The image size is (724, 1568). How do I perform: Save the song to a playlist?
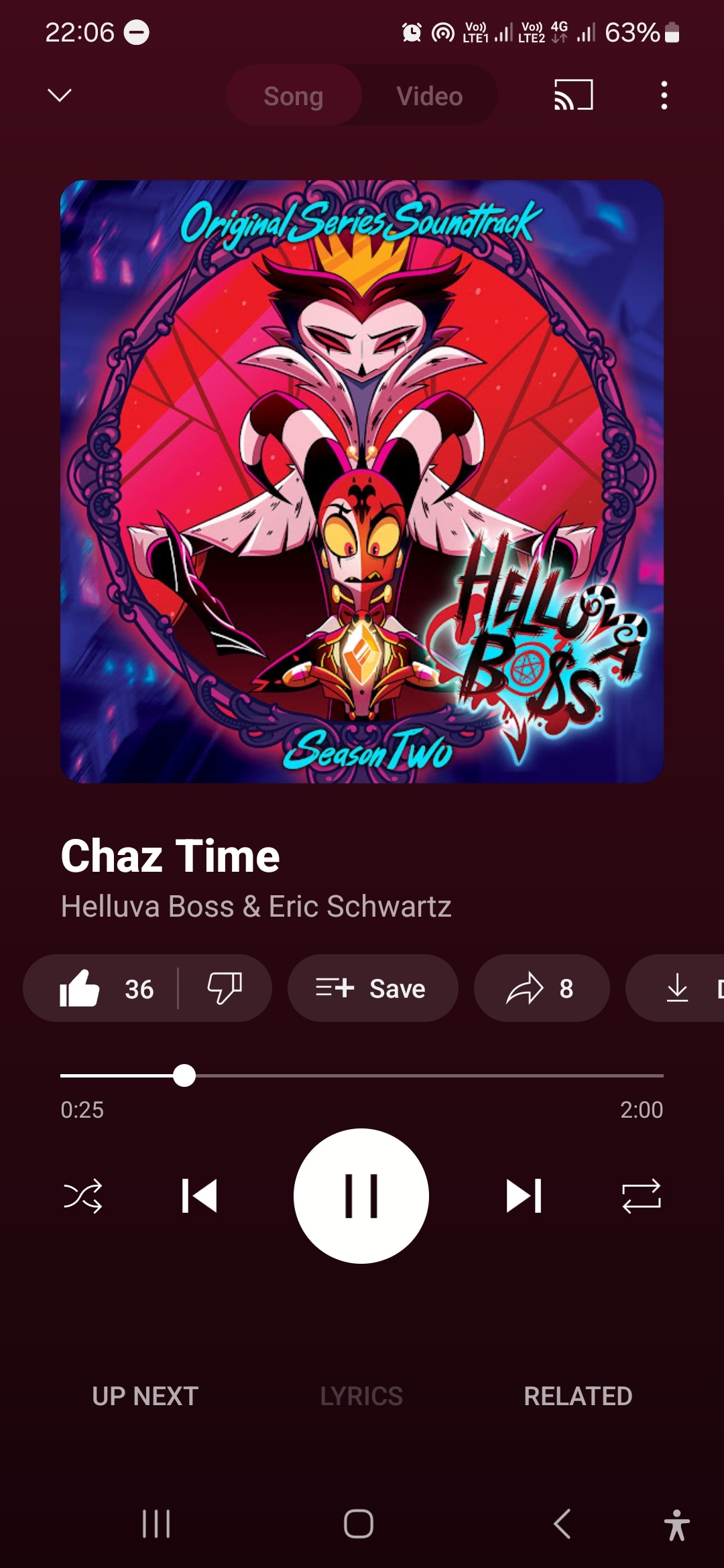[372, 988]
